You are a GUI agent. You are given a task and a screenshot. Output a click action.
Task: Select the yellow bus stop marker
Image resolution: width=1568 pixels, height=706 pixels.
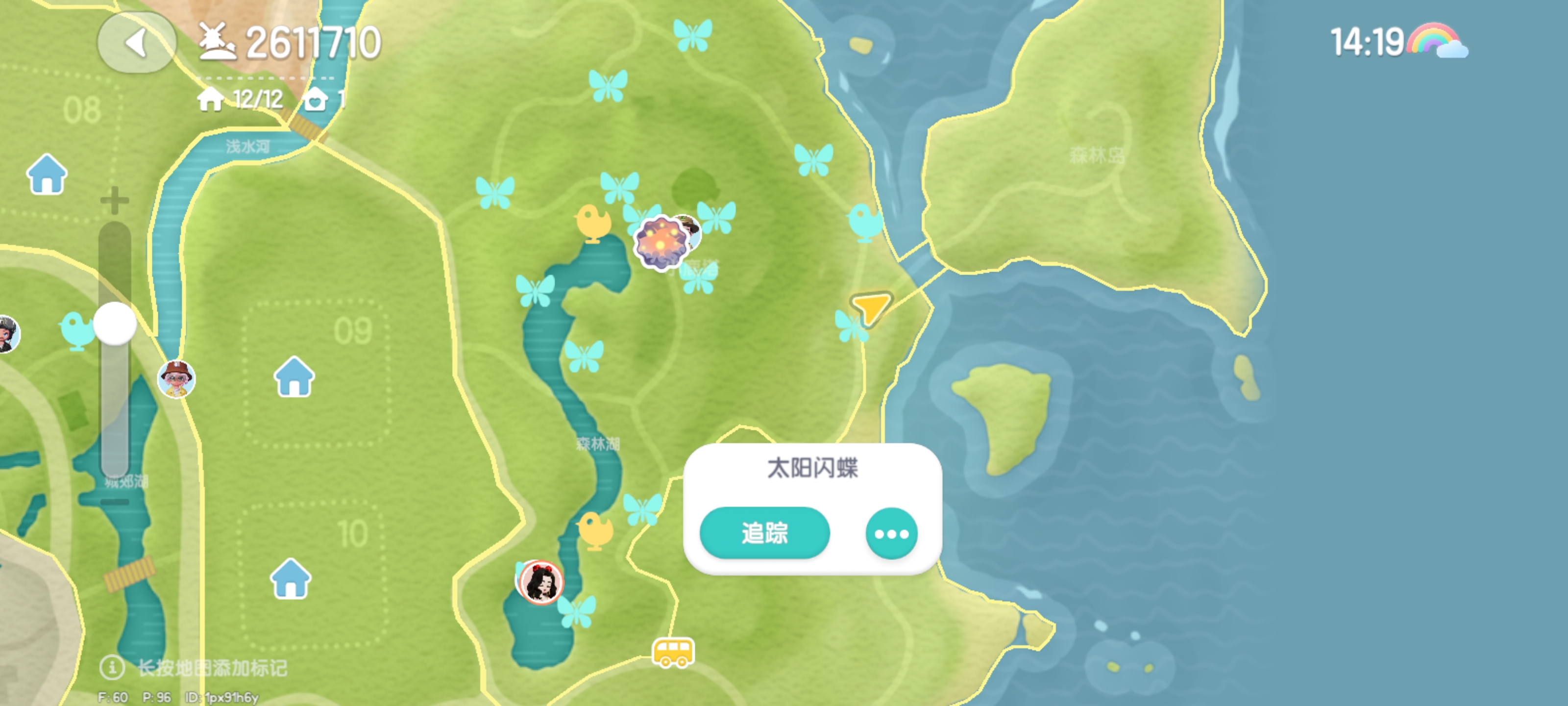tap(673, 652)
